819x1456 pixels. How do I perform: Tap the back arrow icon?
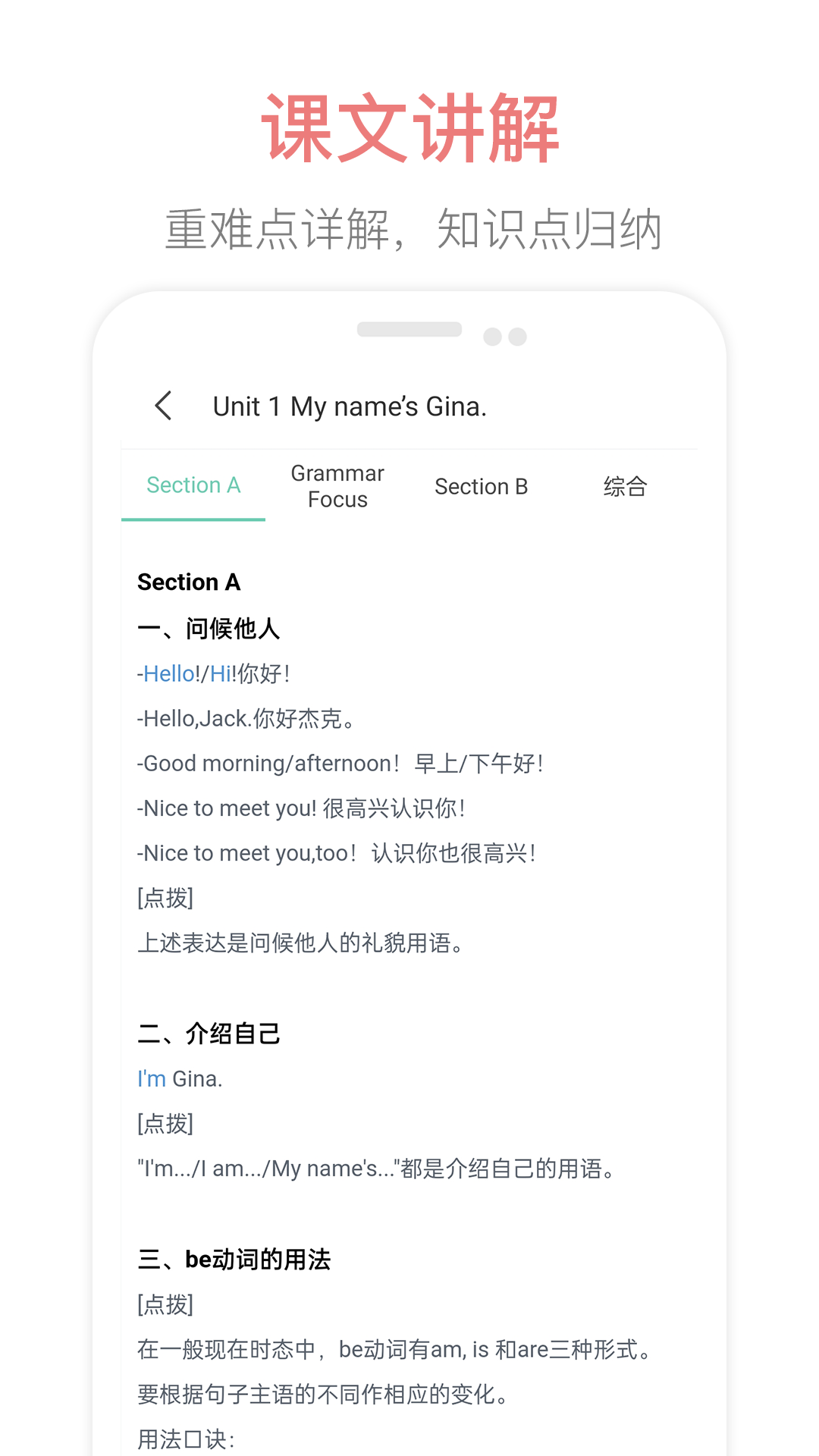(x=163, y=406)
